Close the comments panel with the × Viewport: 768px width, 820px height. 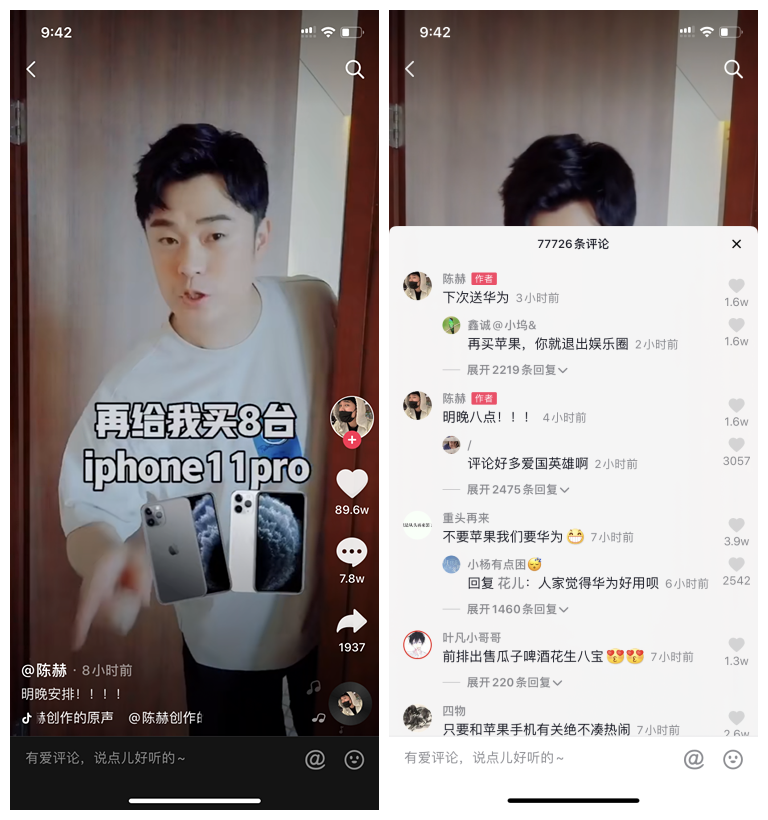(x=737, y=244)
